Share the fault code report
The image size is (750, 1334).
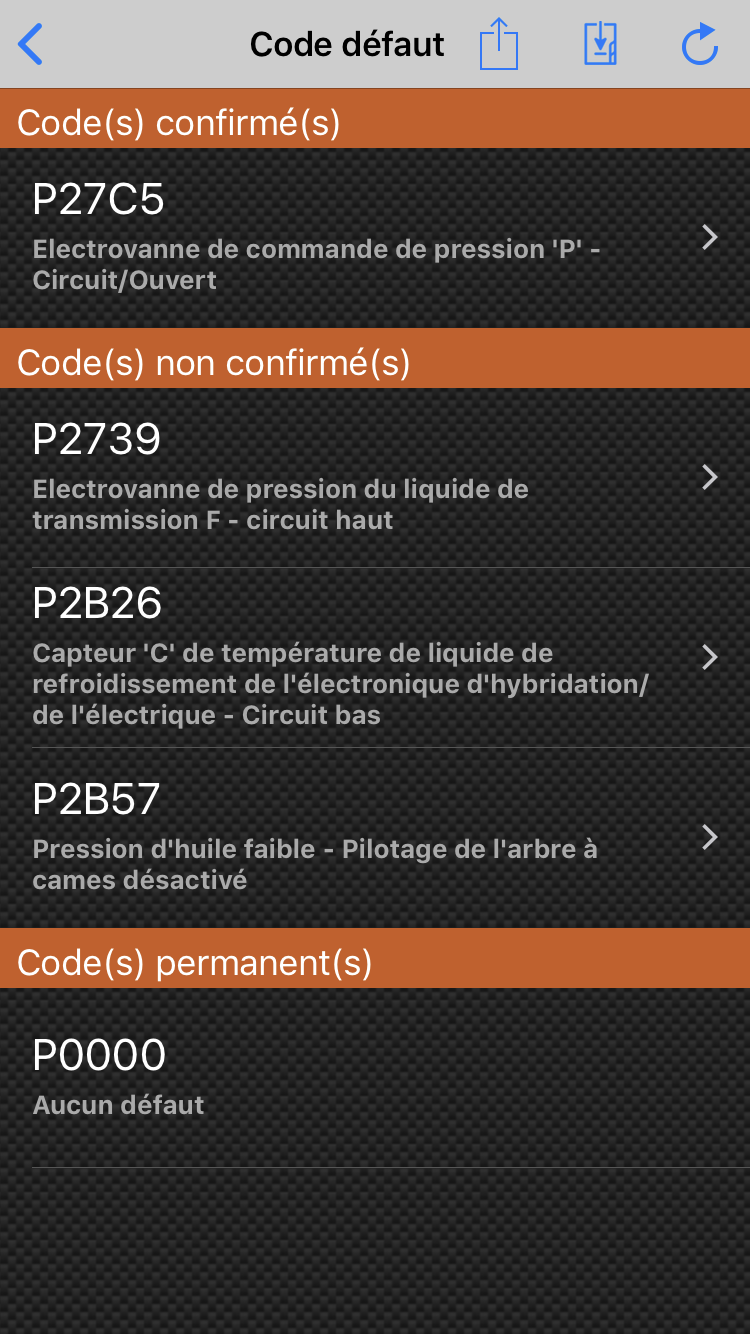[499, 45]
